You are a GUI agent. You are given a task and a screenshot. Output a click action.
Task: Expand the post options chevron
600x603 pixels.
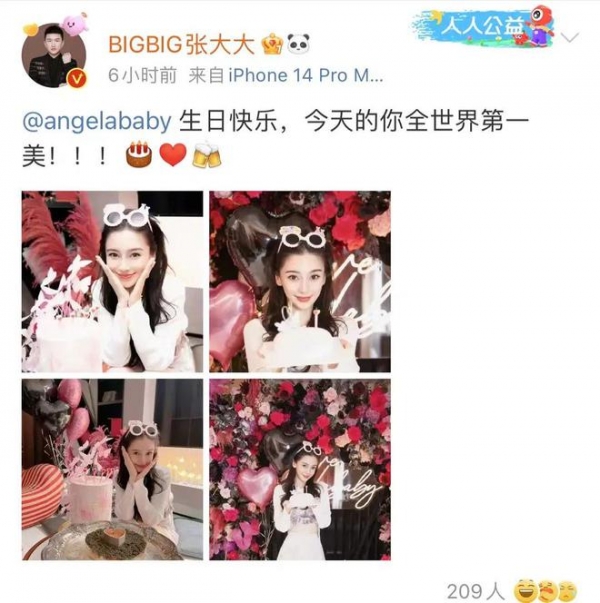571,38
